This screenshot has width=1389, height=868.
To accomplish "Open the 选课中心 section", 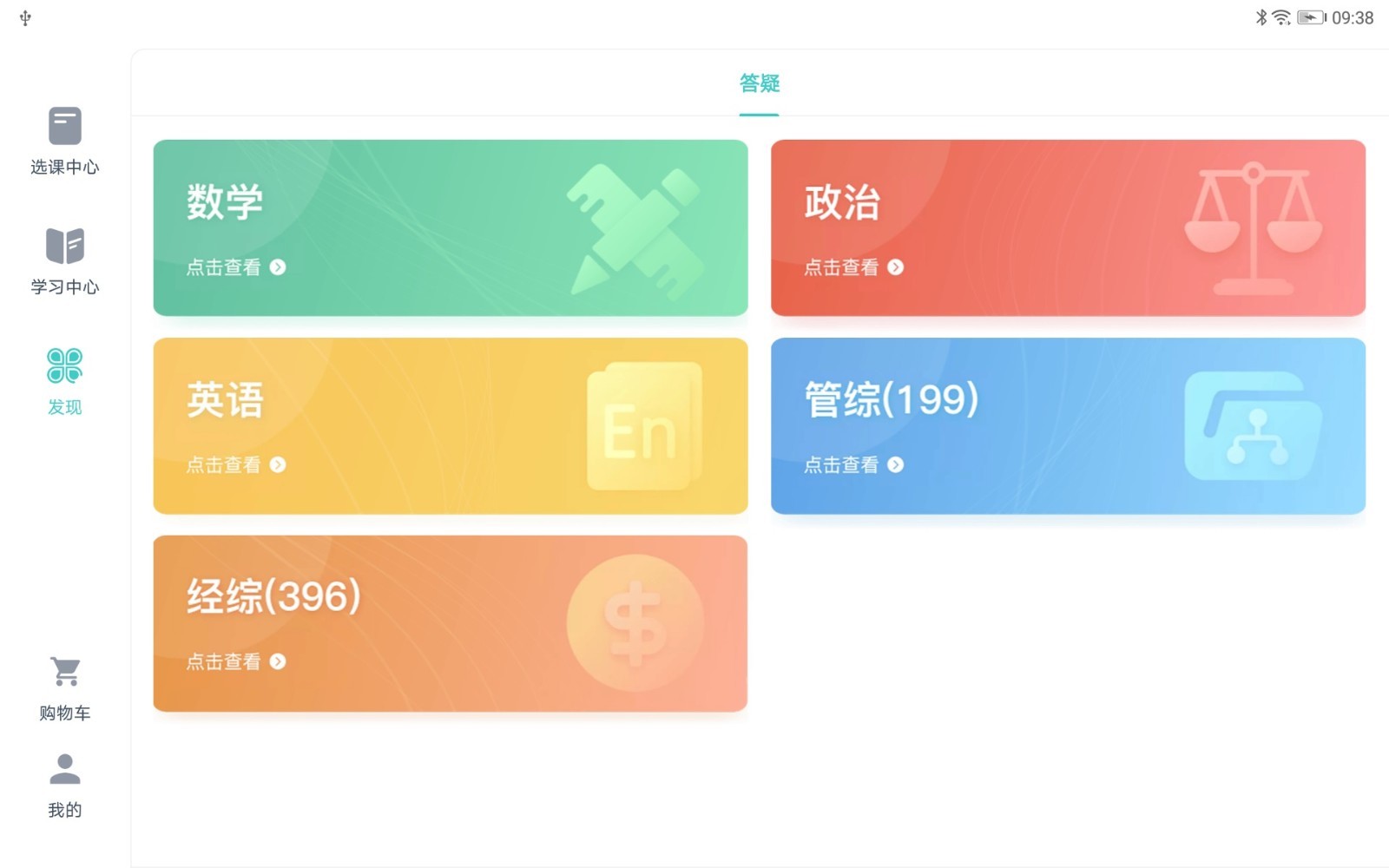I will [x=64, y=141].
